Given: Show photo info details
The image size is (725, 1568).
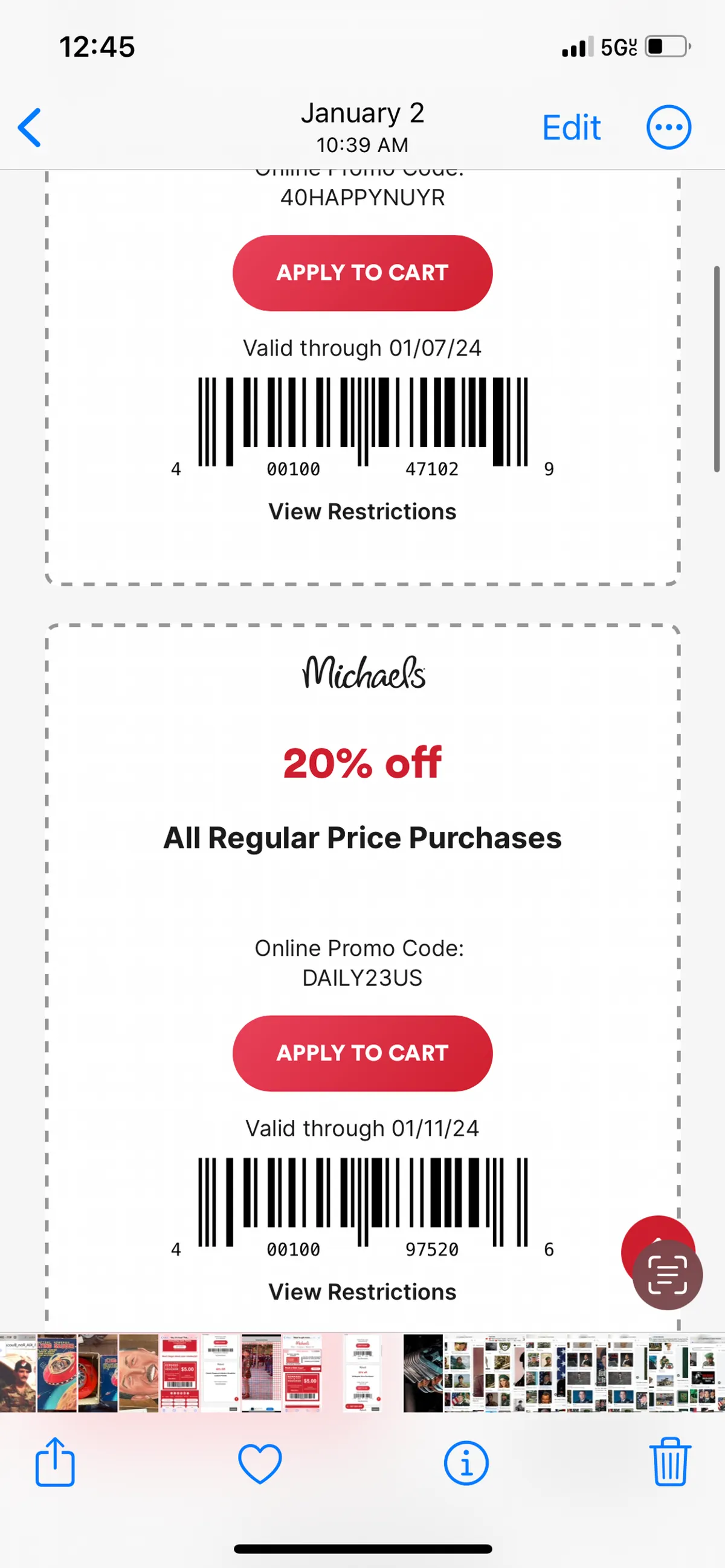Looking at the screenshot, I should coord(465,1463).
